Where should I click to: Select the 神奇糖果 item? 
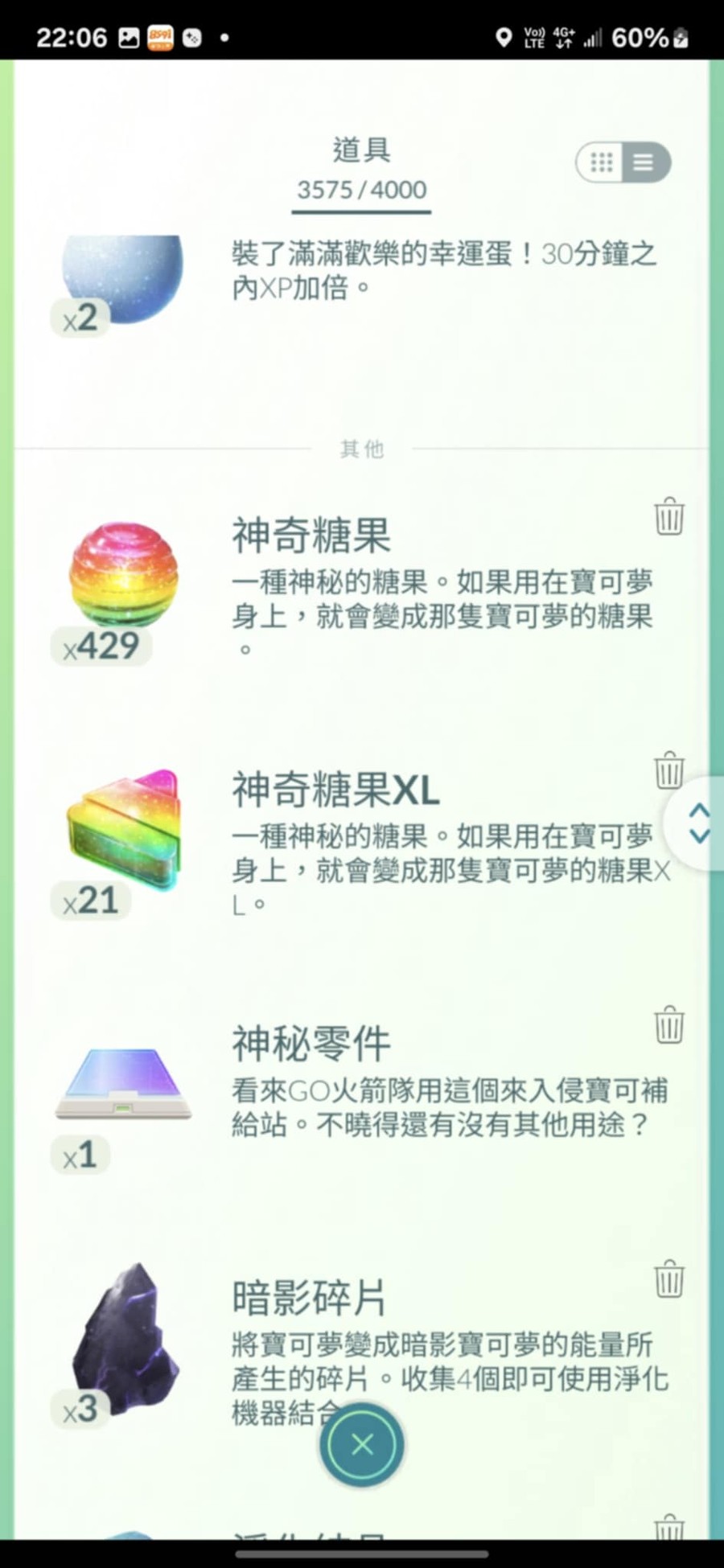click(x=123, y=575)
